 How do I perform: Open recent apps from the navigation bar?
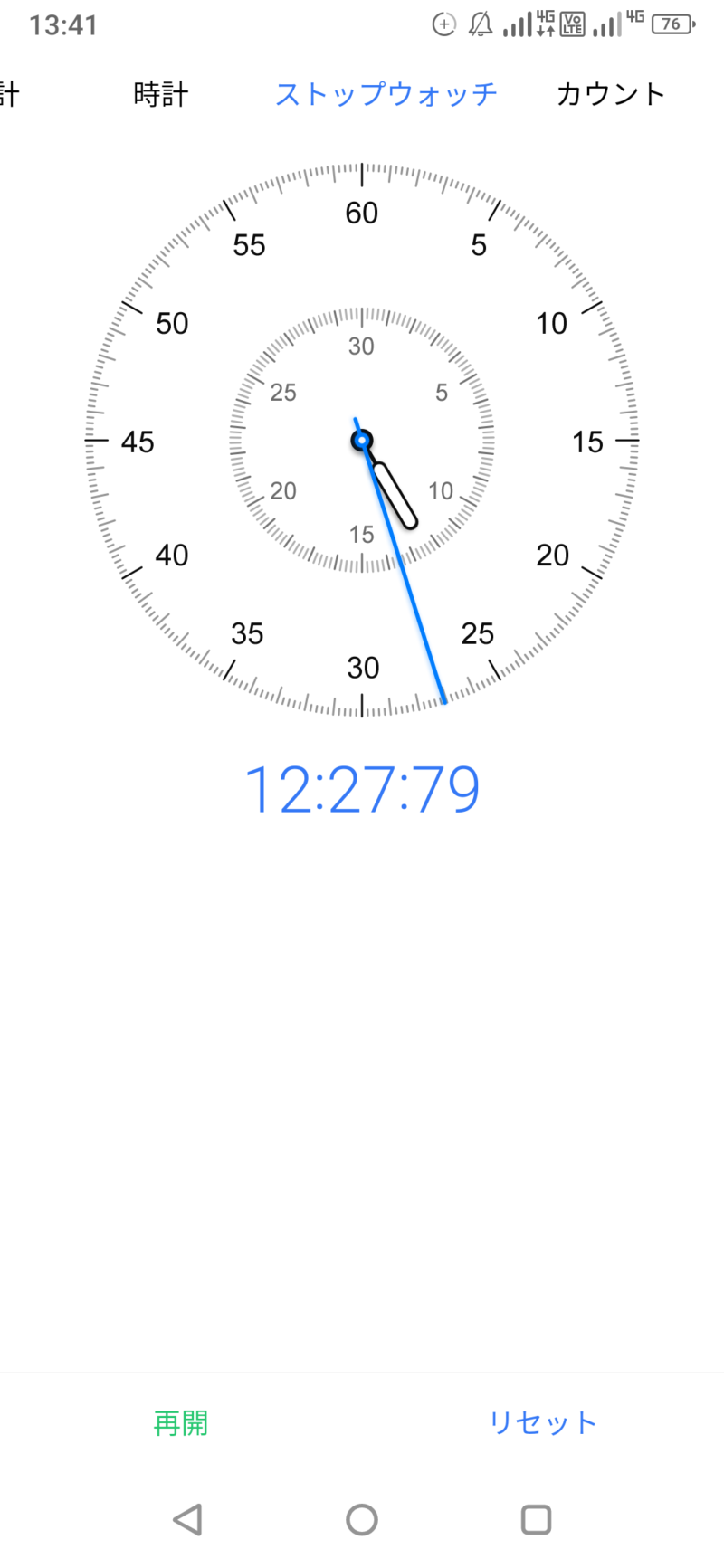pos(536,1520)
